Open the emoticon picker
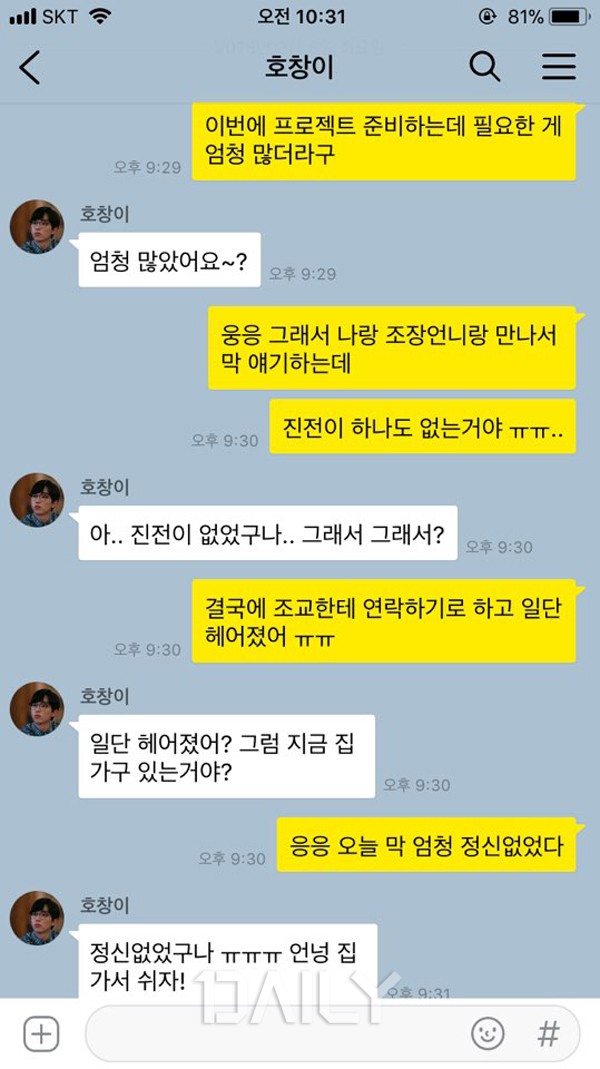600x1069 pixels. click(487, 1034)
